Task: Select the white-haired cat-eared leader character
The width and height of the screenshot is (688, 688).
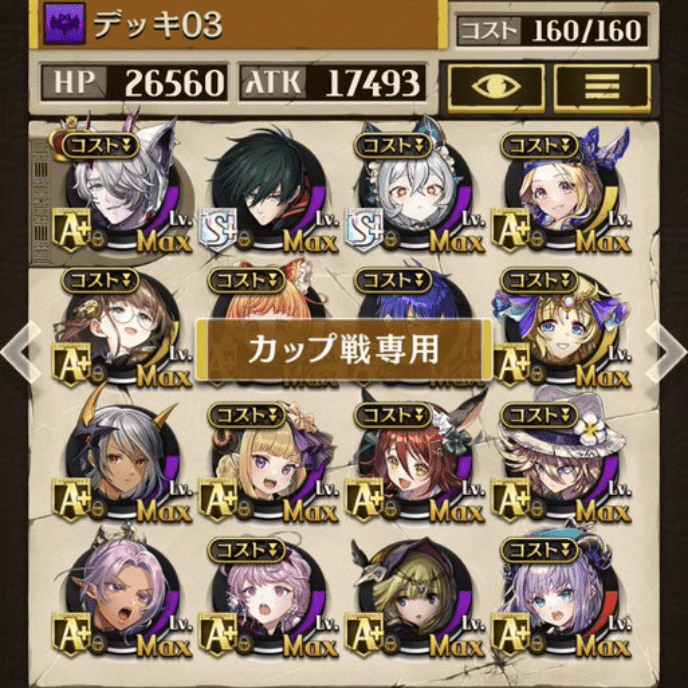Action: click(x=122, y=190)
